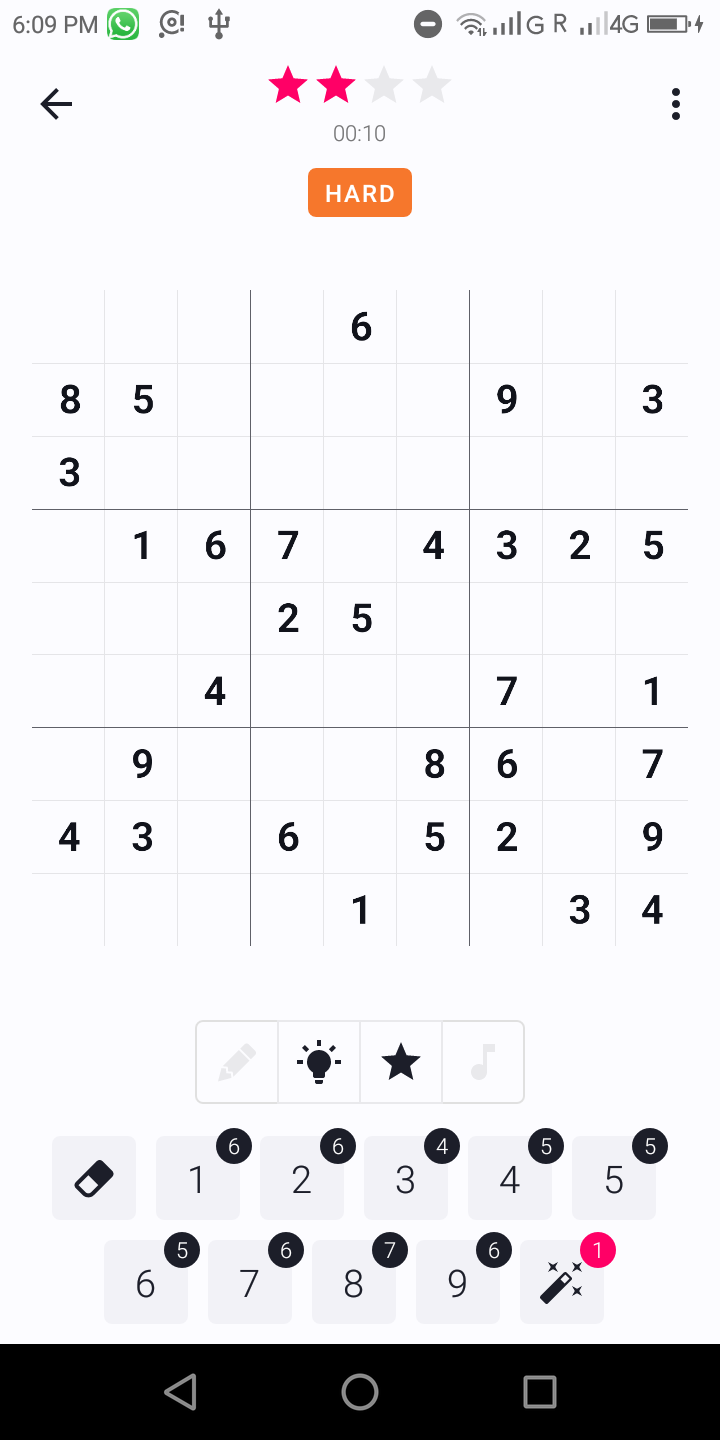Select number 8 on the keypad
This screenshot has height=1440, width=720.
(354, 1282)
